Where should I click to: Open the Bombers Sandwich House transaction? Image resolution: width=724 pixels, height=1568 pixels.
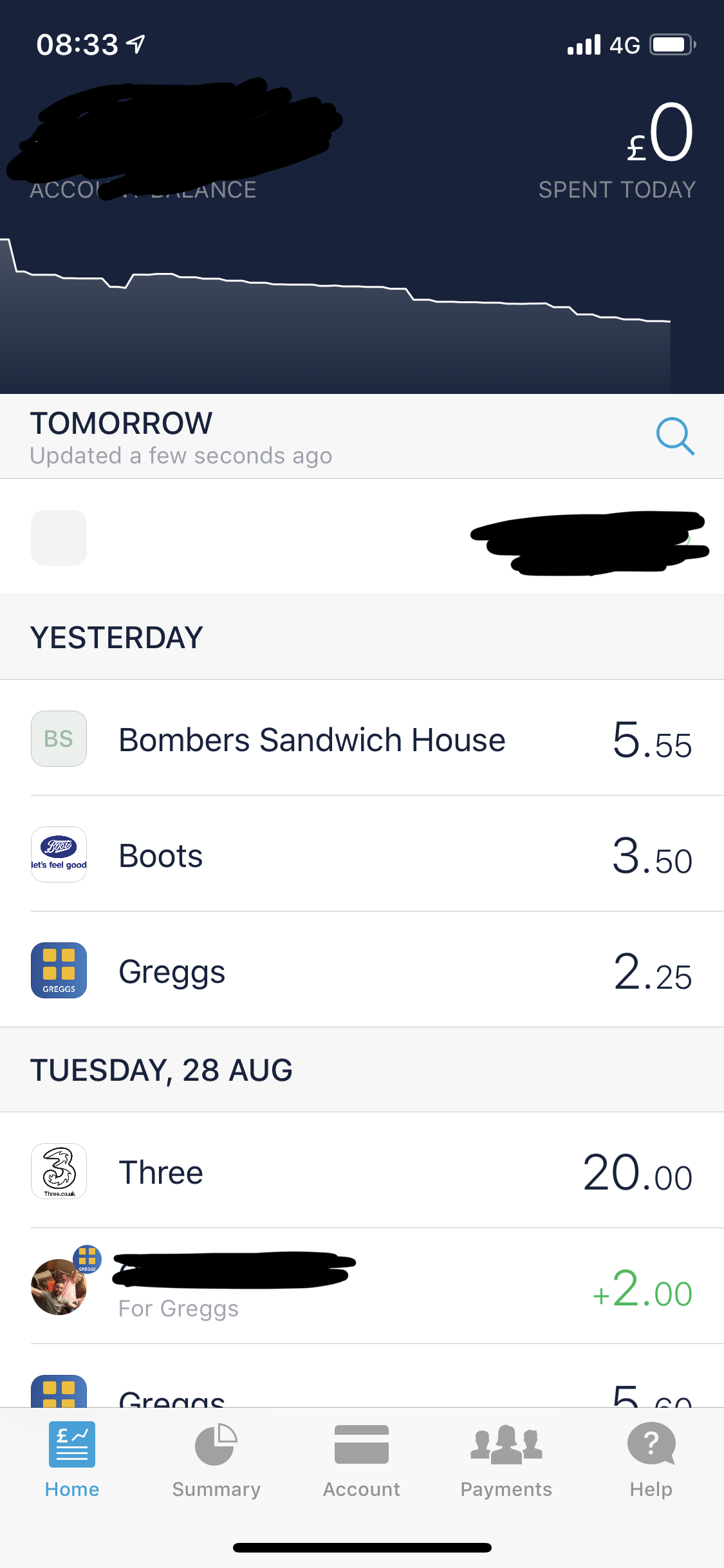coord(362,739)
